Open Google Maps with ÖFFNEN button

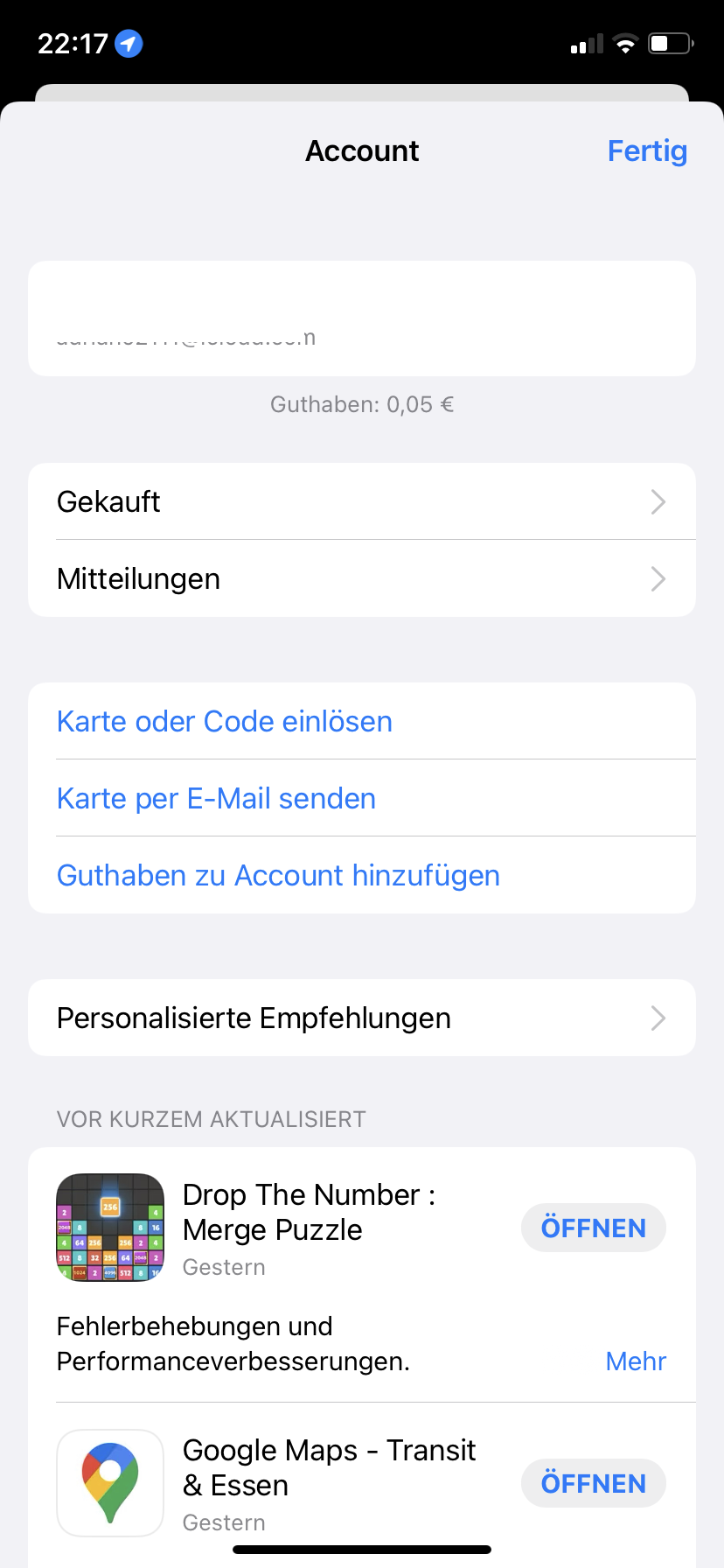[x=593, y=1483]
